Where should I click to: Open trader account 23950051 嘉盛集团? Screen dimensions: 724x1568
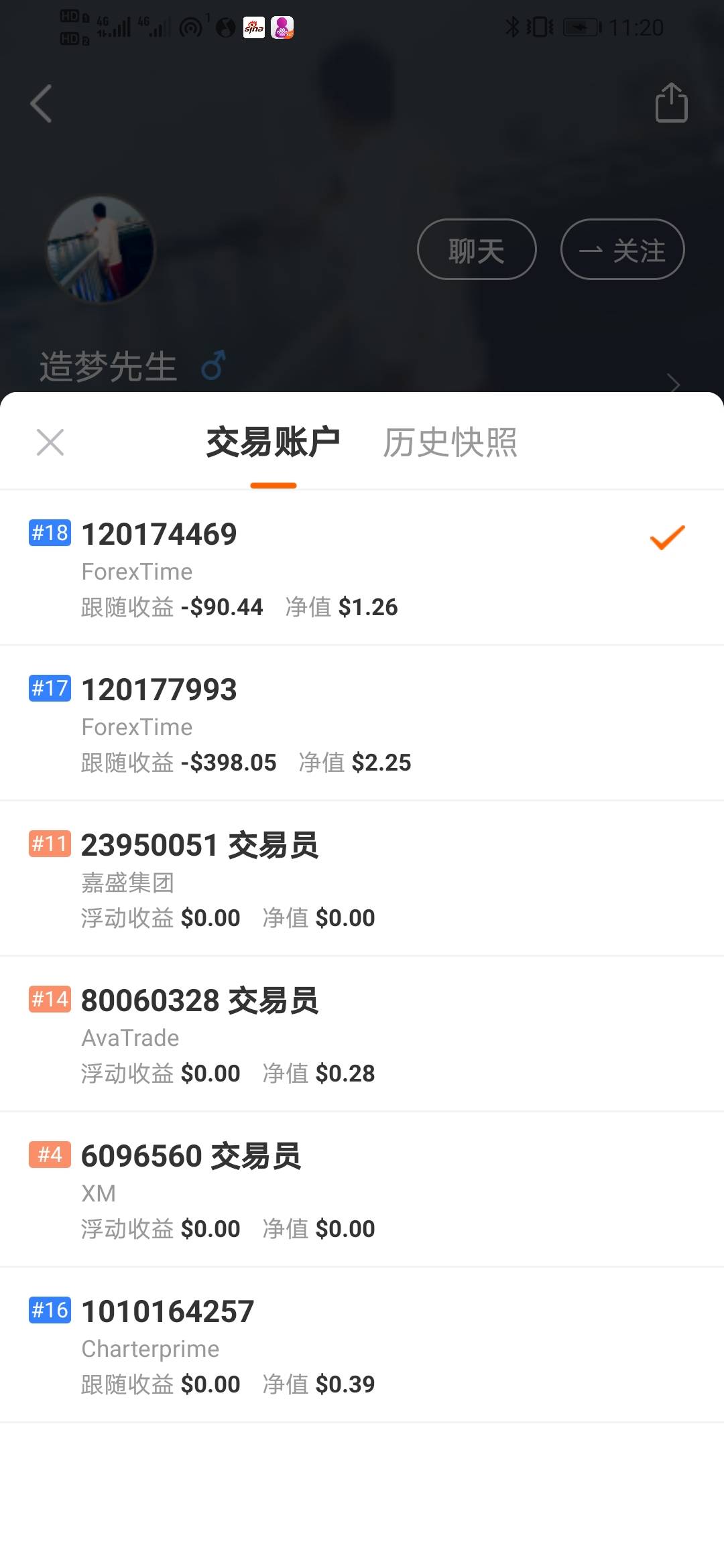pos(362,878)
